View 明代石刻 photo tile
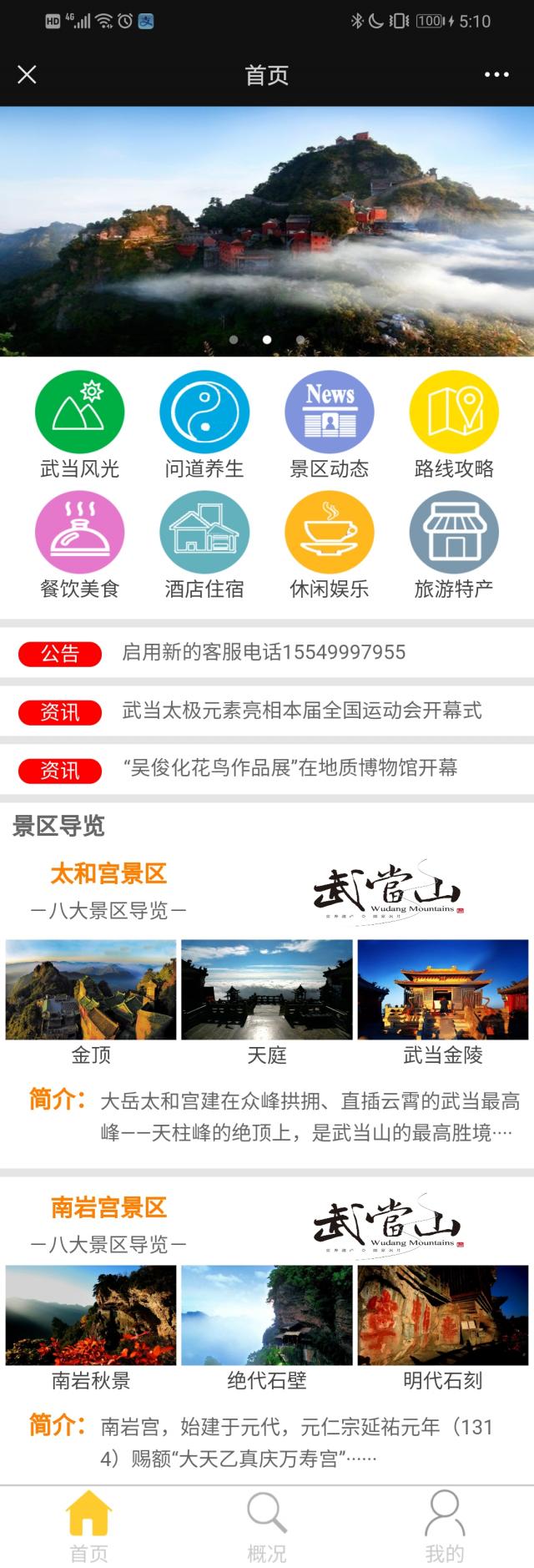This screenshot has height=1568, width=534. [x=443, y=1315]
